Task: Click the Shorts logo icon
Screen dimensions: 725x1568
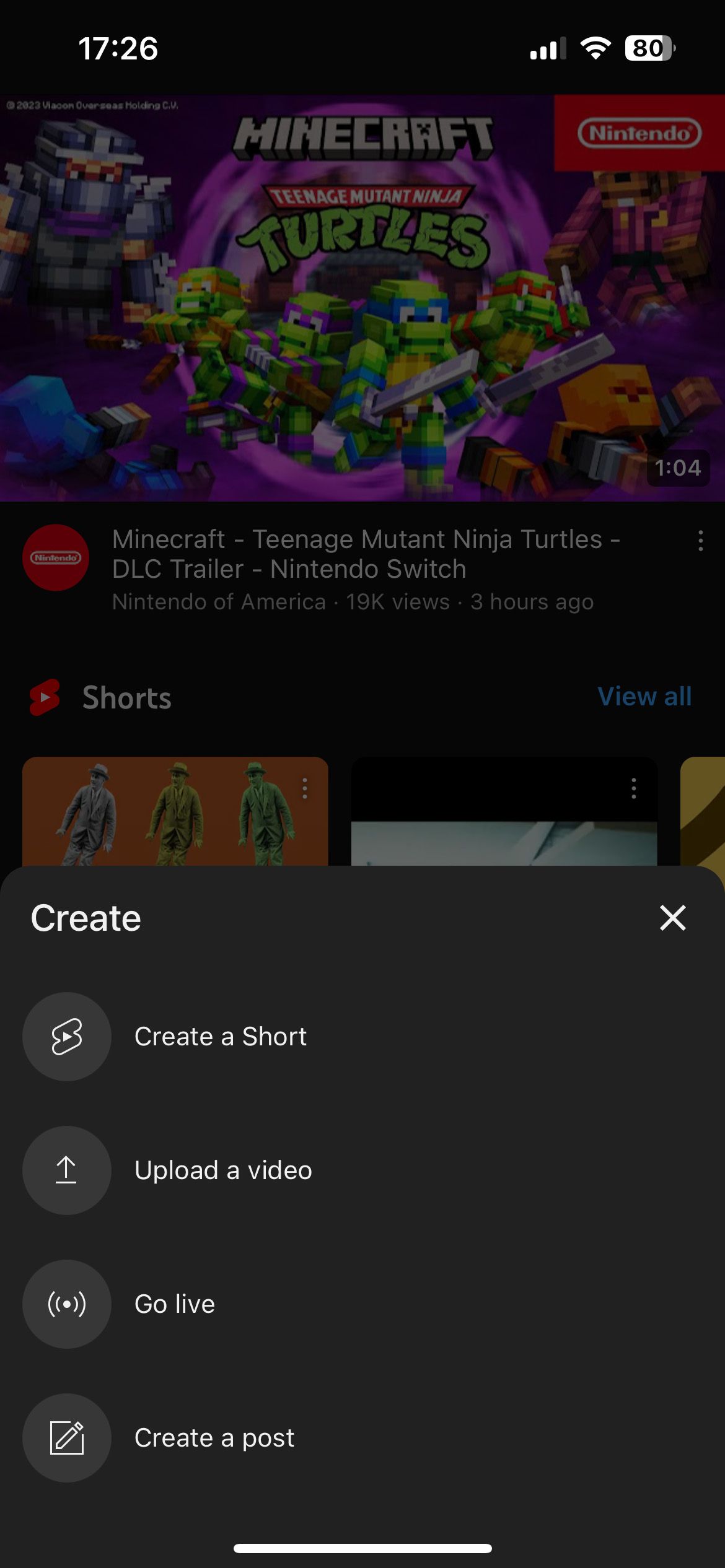Action: point(45,697)
